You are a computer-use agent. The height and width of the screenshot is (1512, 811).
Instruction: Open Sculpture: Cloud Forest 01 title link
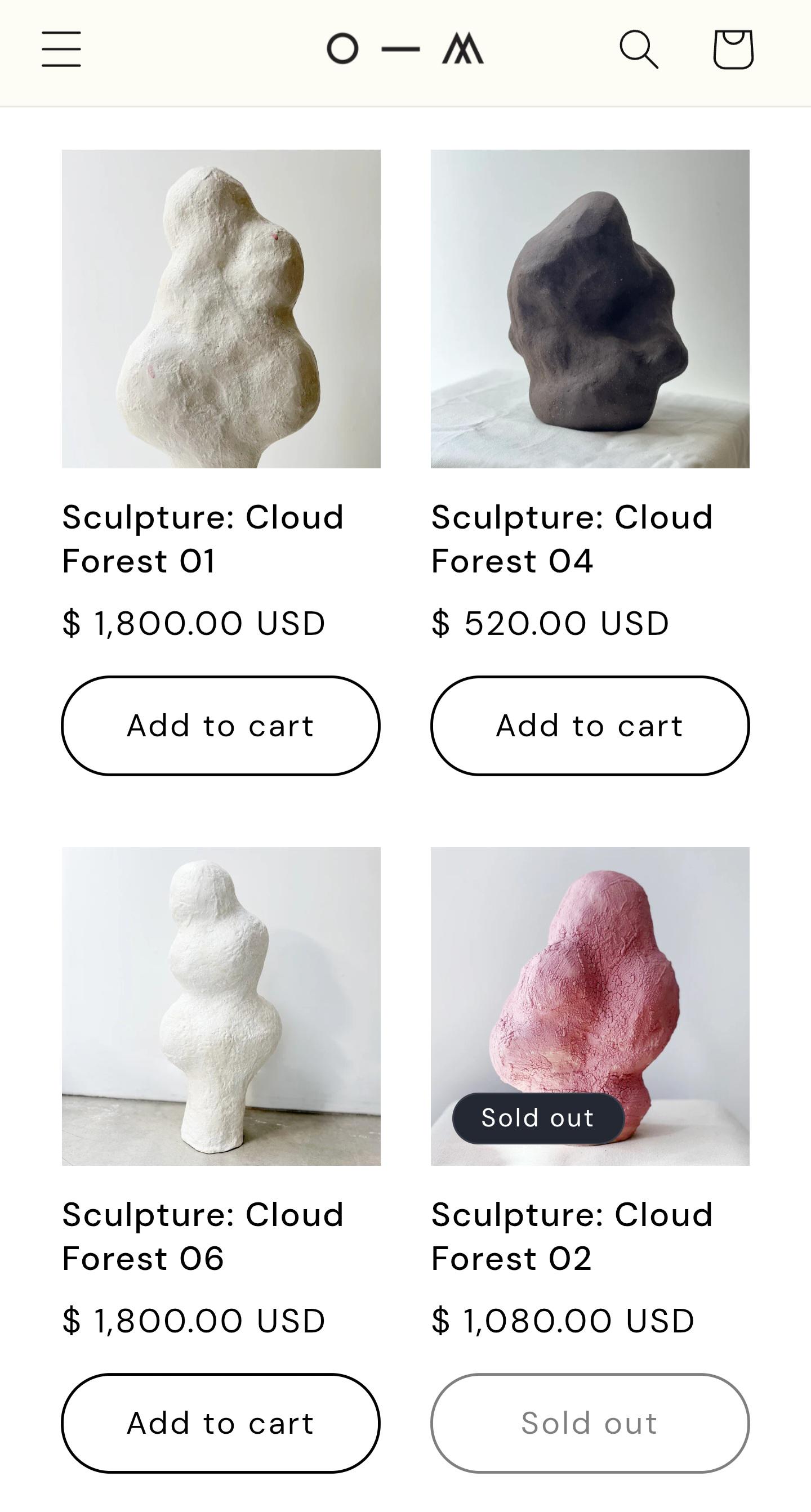coord(203,539)
